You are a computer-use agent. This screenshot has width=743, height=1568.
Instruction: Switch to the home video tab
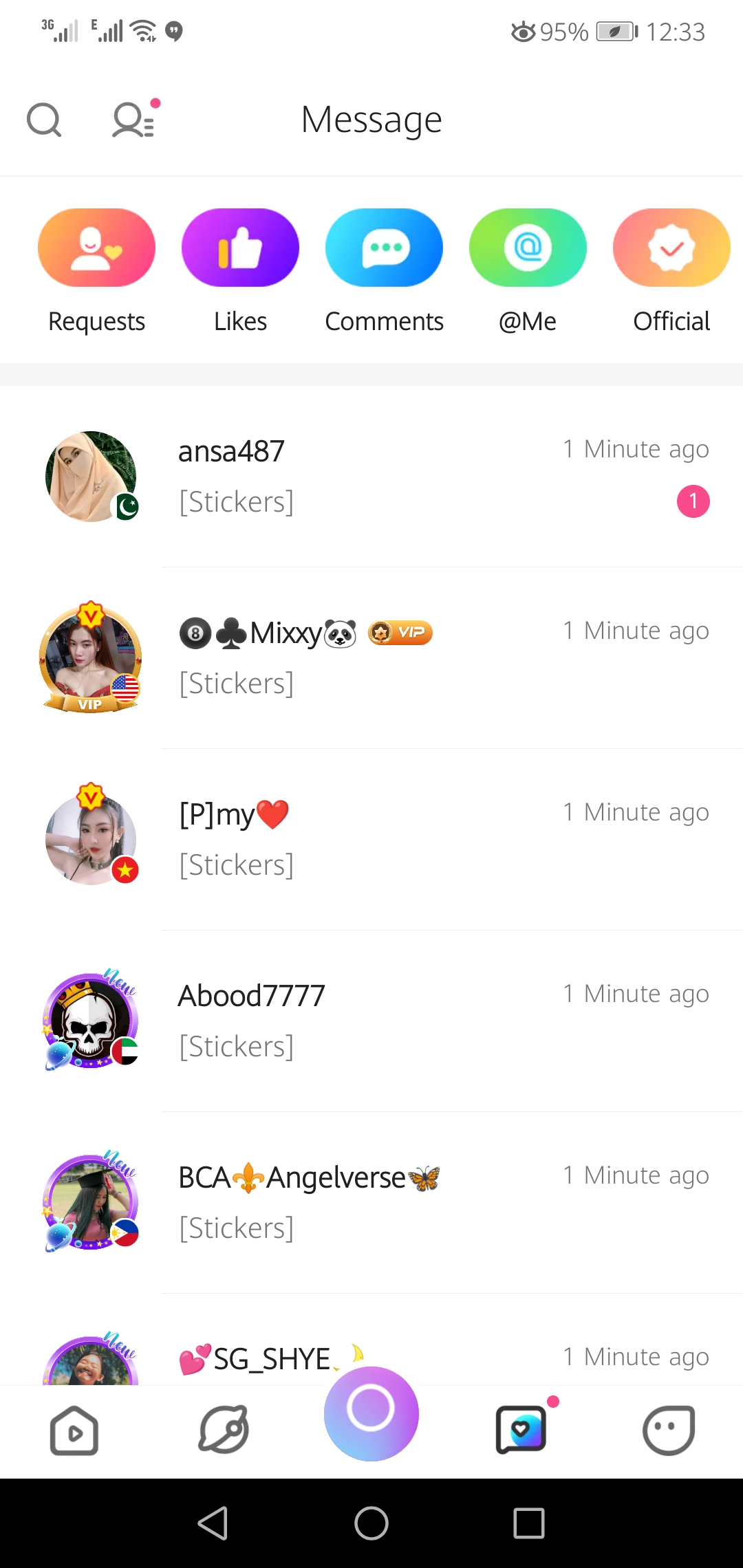point(74,1430)
